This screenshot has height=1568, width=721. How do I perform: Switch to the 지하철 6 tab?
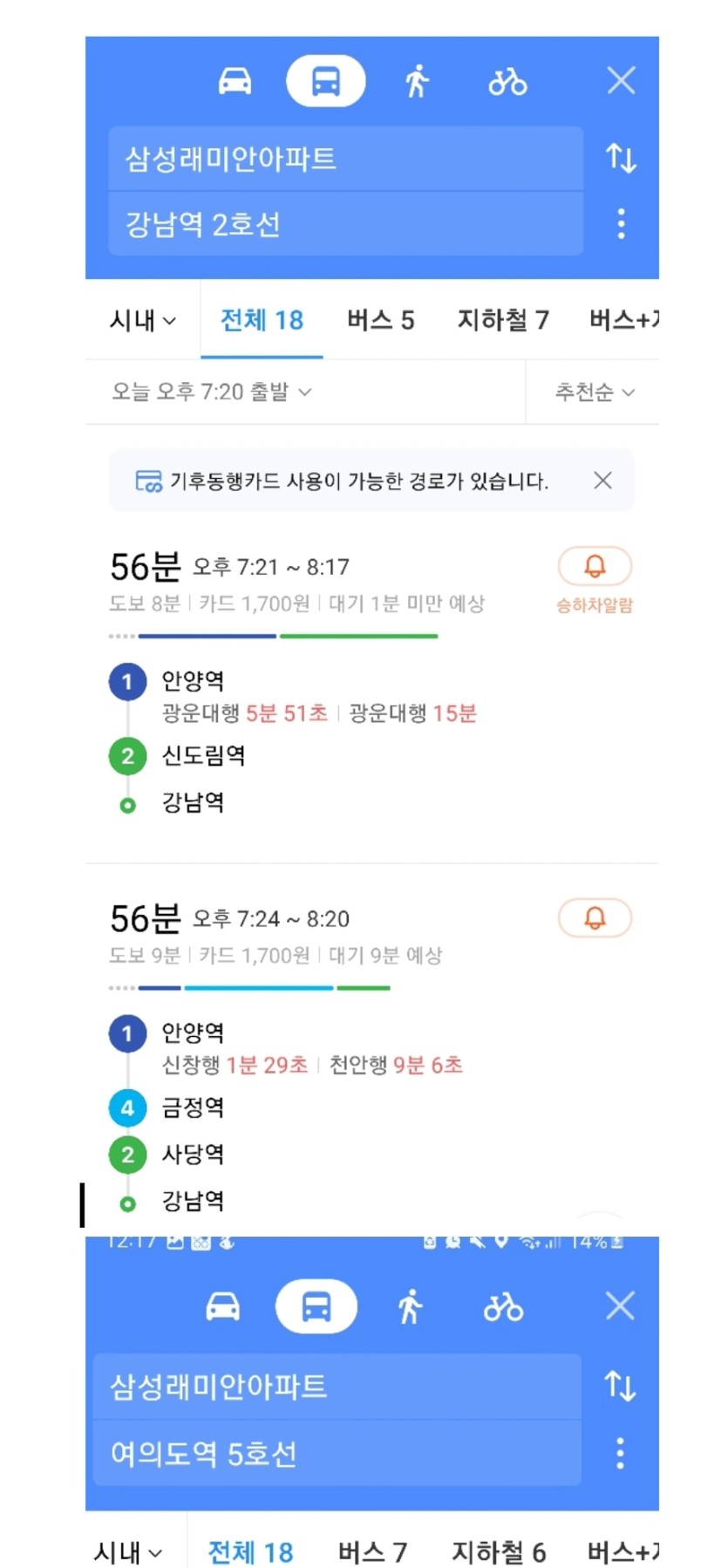click(x=499, y=1551)
